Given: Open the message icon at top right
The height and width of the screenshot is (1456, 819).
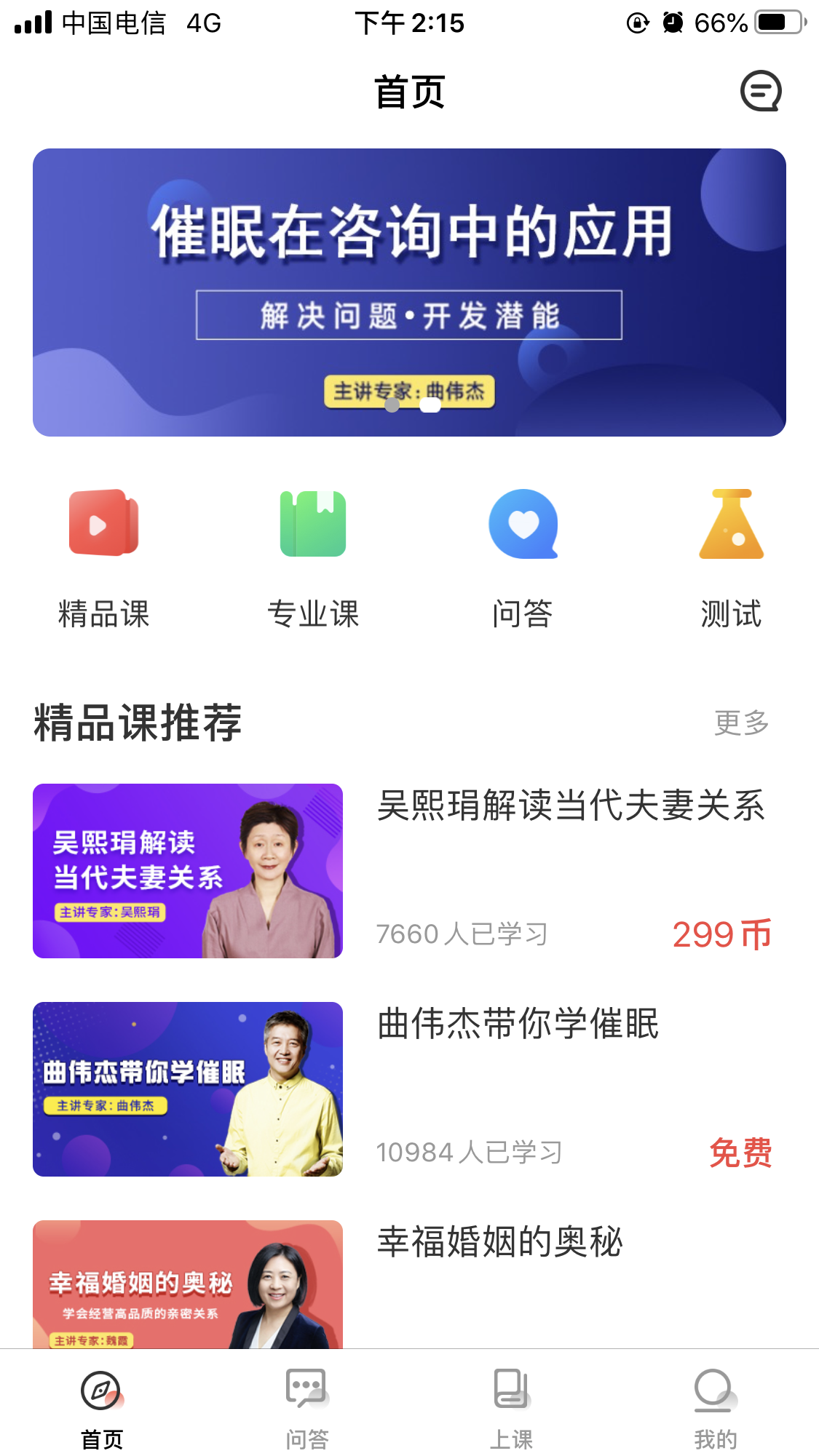Looking at the screenshot, I should tap(762, 91).
